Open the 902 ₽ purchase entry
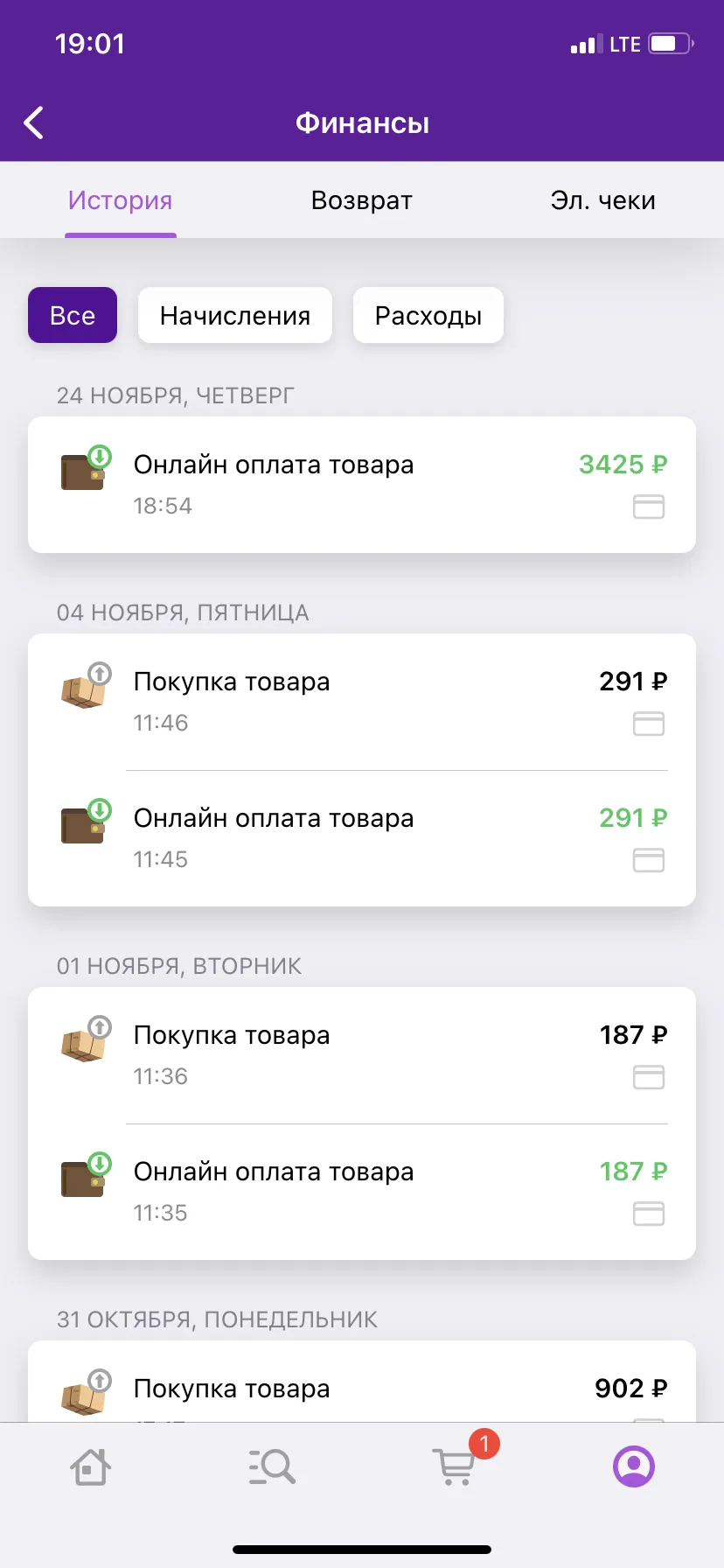Screen dimensions: 724x1568 [362, 1382]
